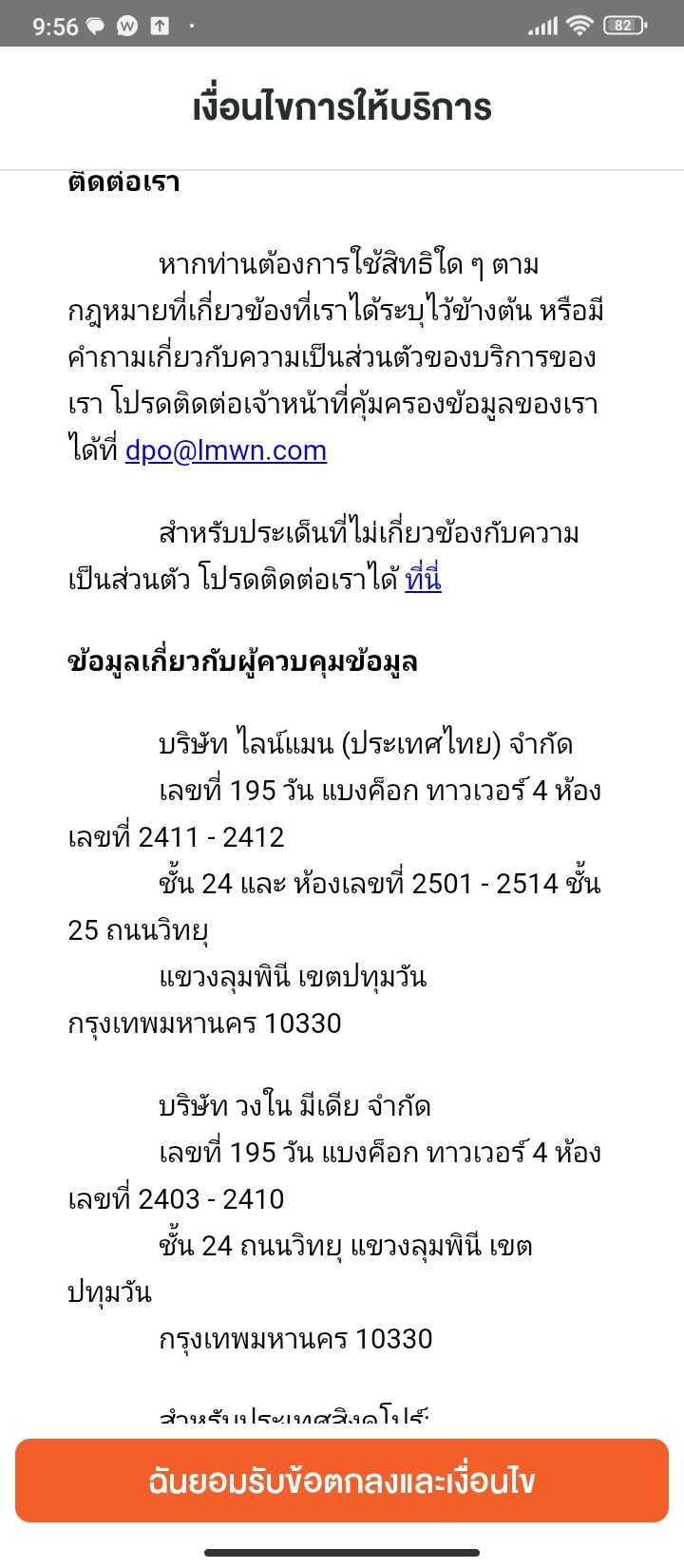The image size is (684, 1568).
Task: Accept with ฉันยอมรับข้อตกลงและเงื่อนไข button
Action: tap(342, 1481)
